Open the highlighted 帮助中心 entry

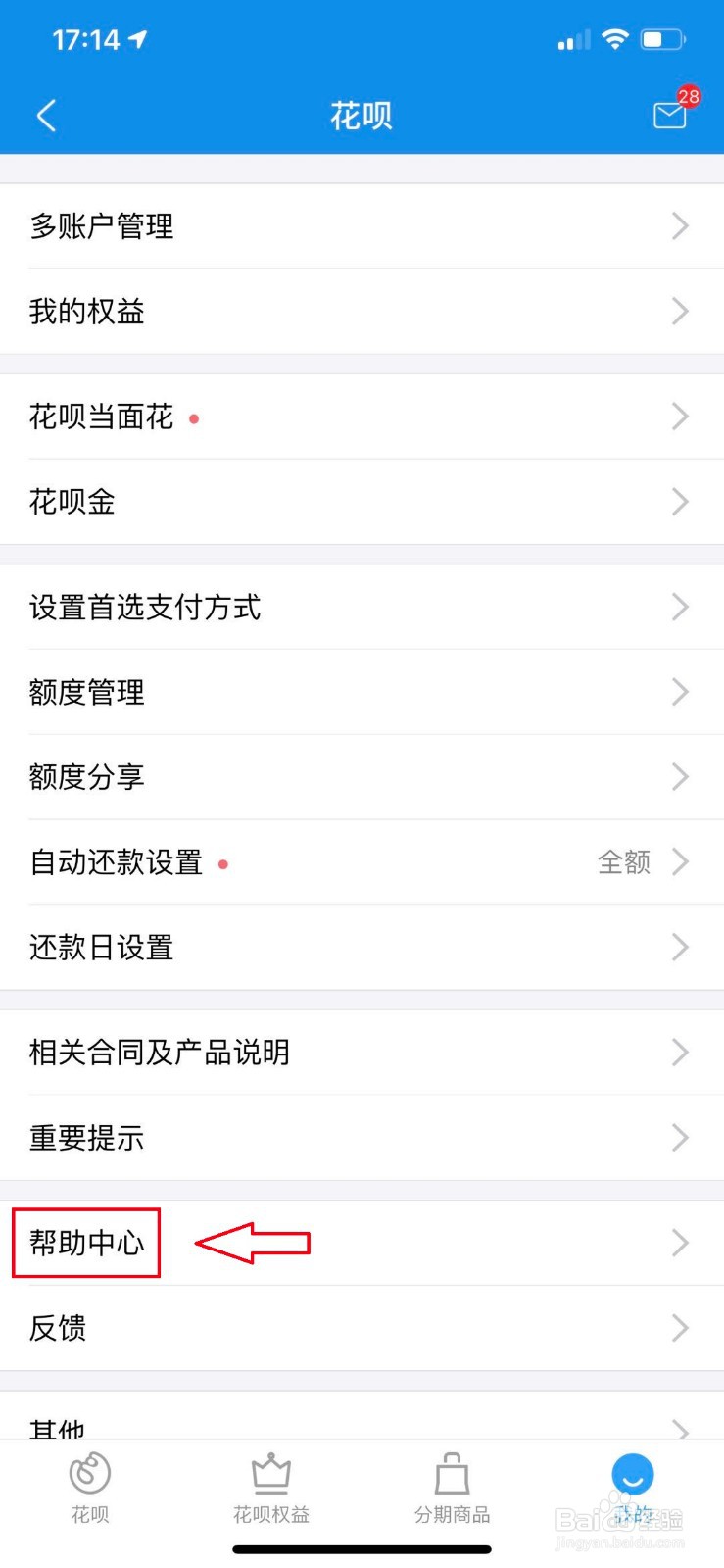85,1243
